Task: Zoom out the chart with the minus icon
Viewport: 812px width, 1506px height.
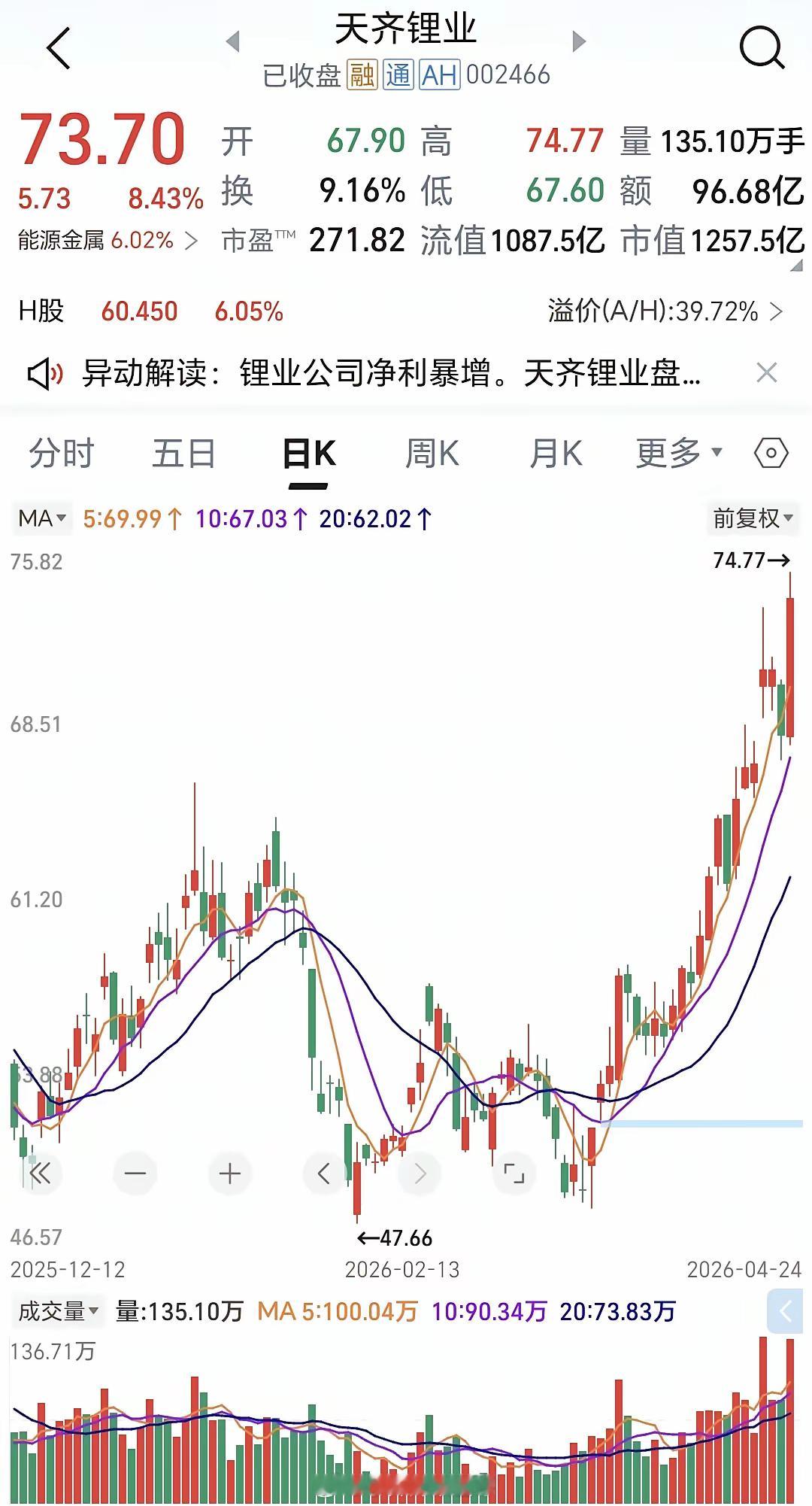Action: [x=134, y=1172]
